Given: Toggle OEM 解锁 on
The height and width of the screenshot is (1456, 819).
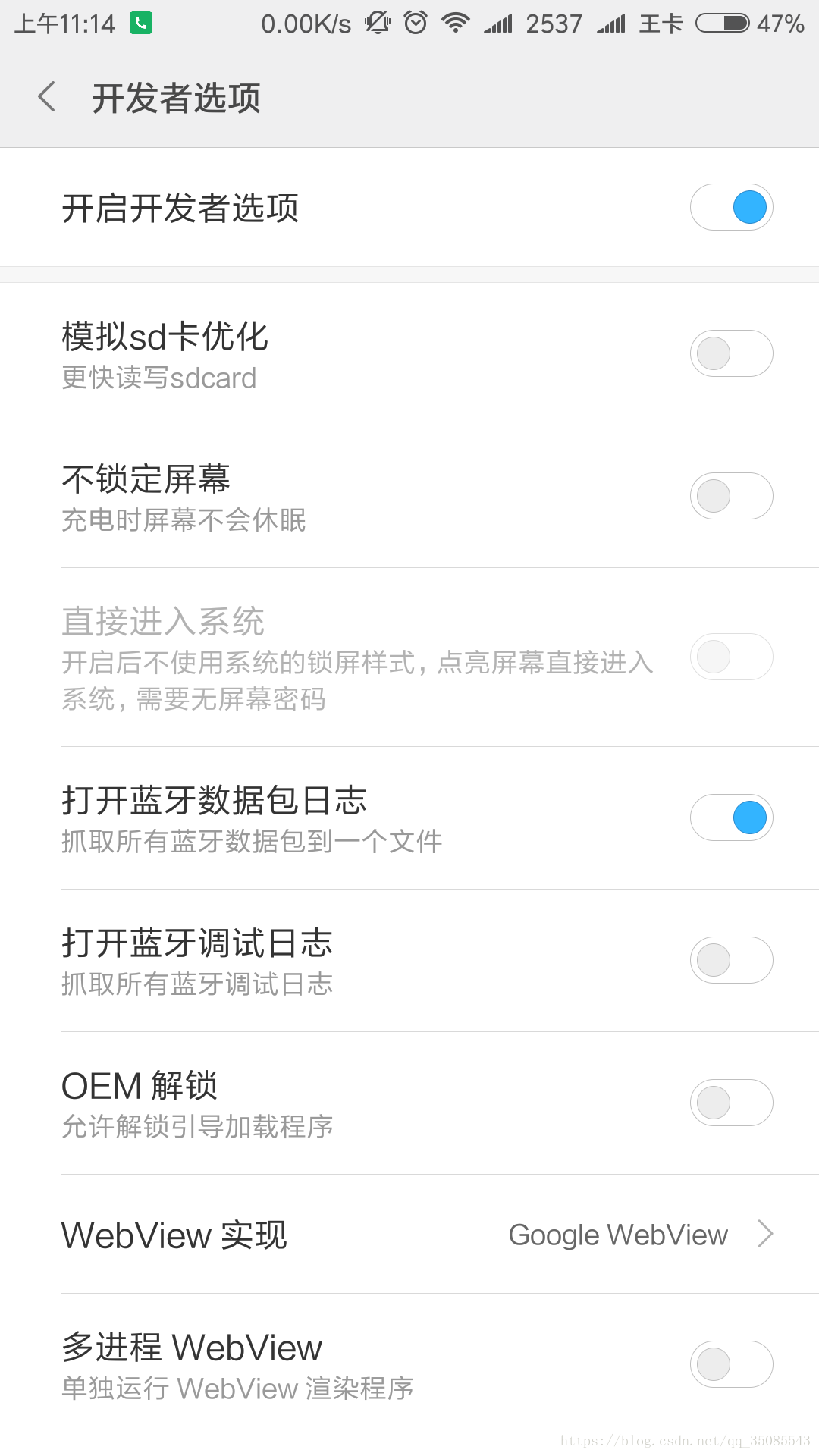Looking at the screenshot, I should coord(731,1103).
